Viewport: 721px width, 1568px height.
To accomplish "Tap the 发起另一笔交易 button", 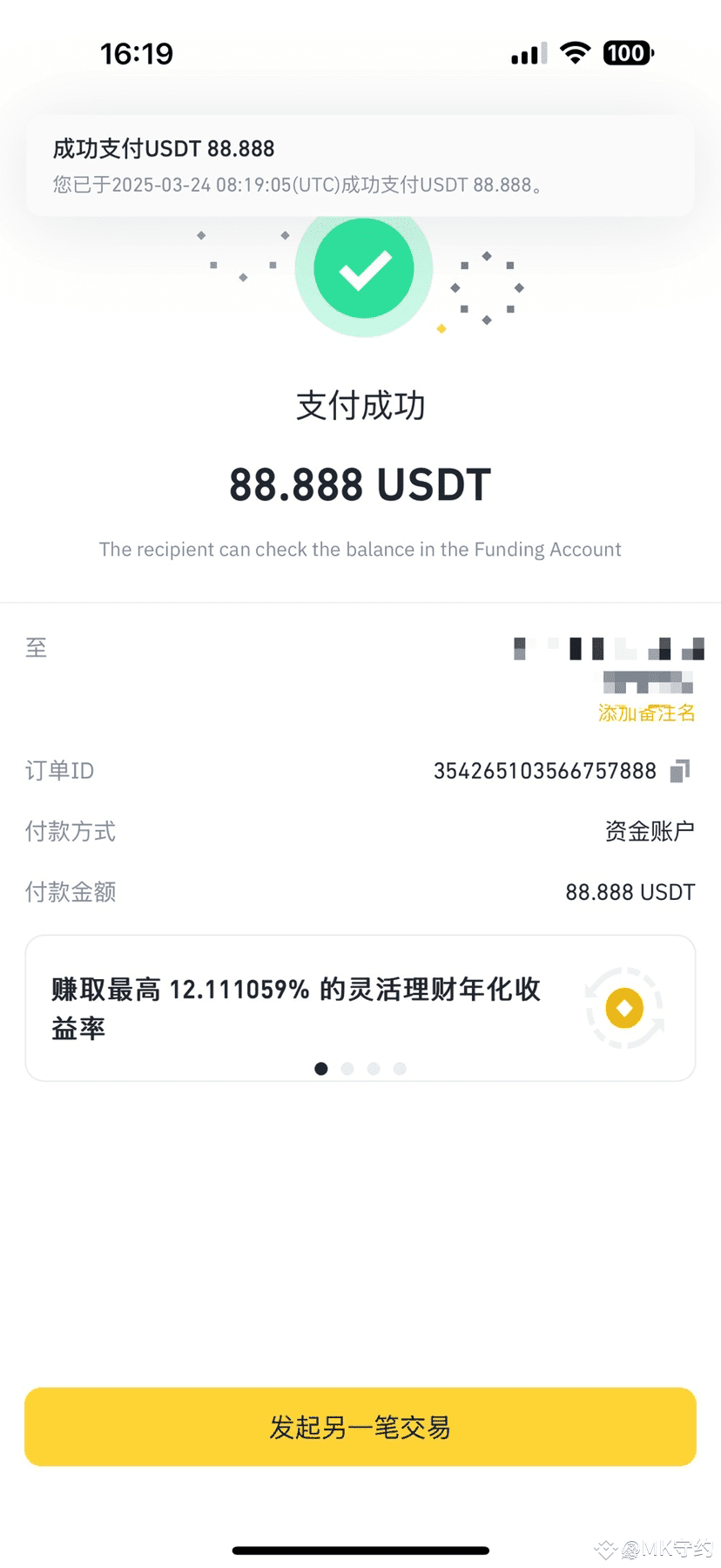I will [360, 1426].
